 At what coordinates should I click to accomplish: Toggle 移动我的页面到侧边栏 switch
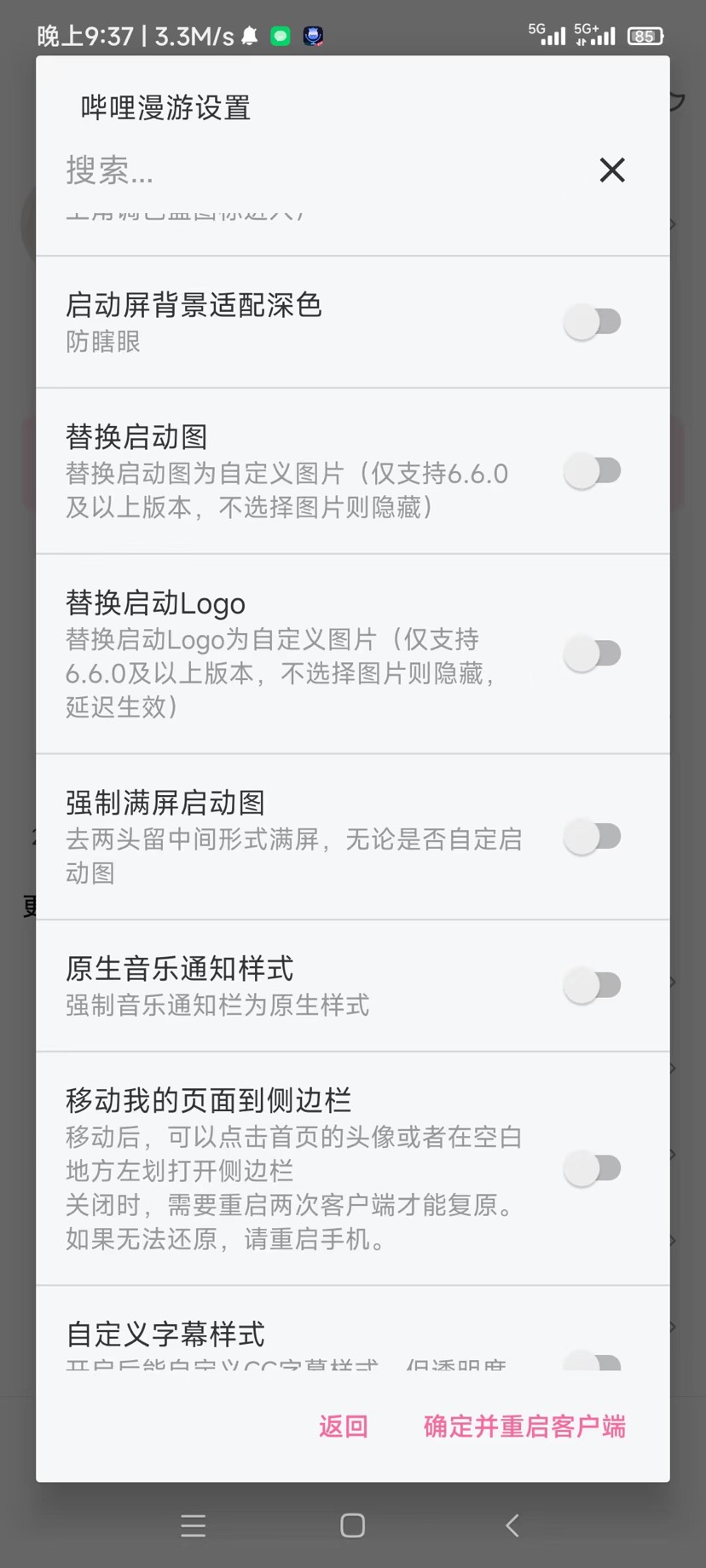[x=593, y=1168]
